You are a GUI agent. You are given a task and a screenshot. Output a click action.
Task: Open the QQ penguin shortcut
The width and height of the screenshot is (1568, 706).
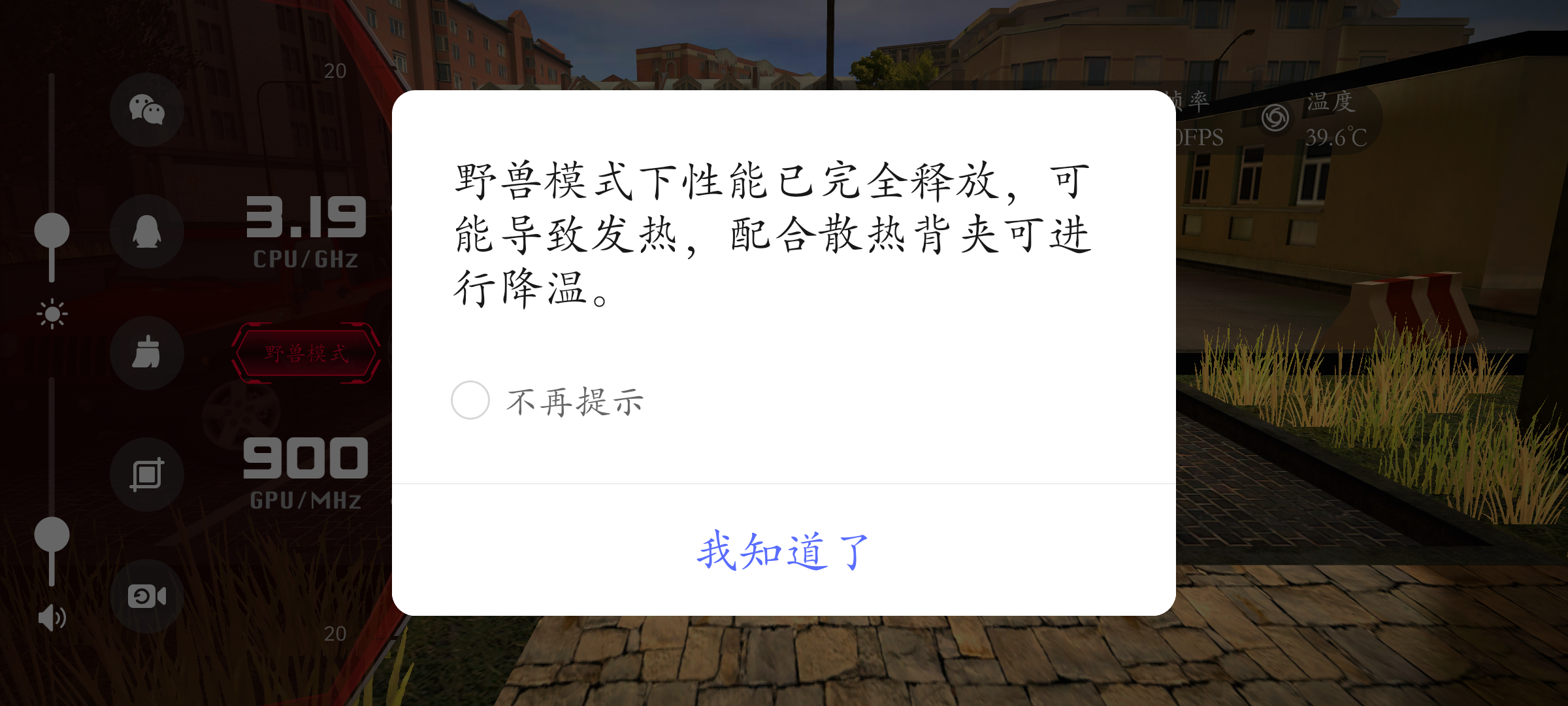[147, 231]
